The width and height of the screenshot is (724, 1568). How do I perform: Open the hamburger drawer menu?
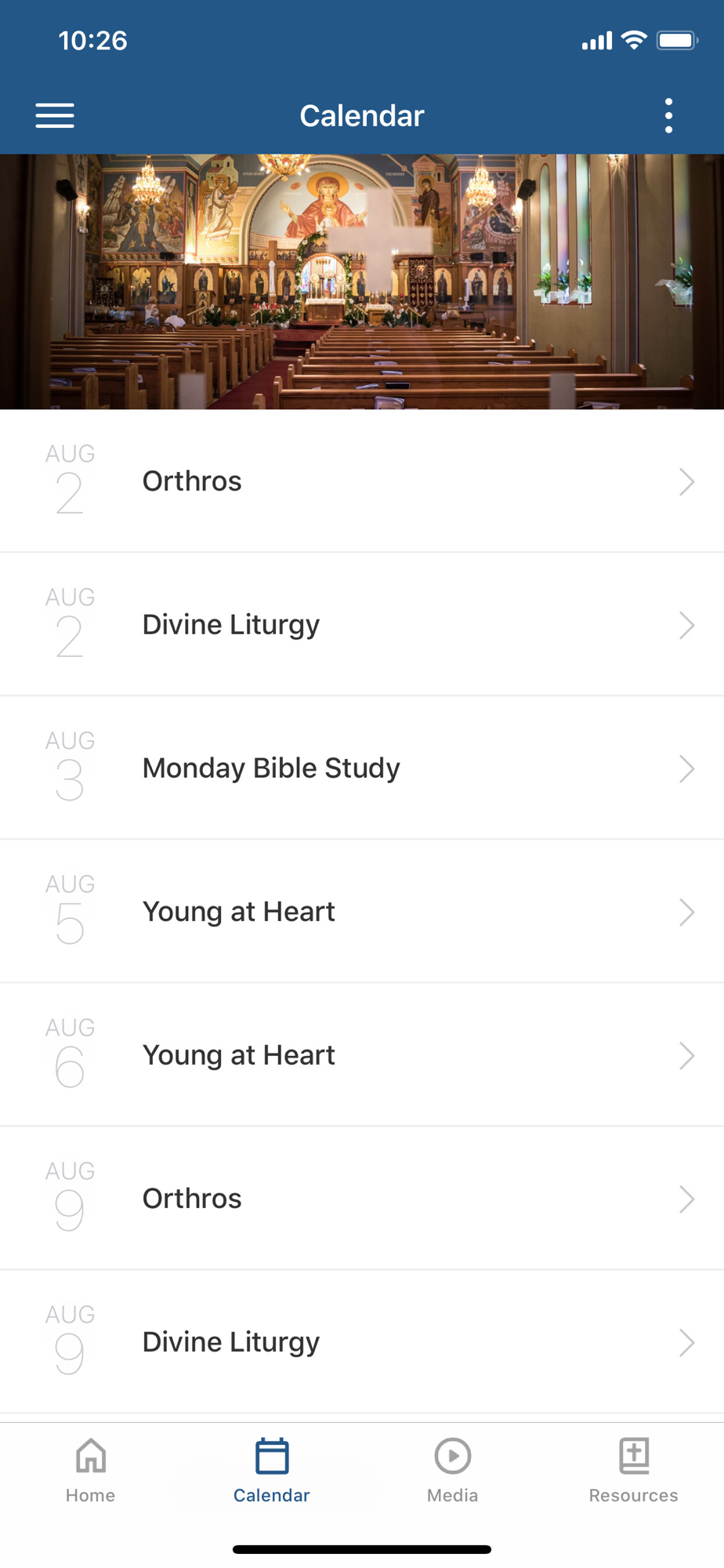click(x=55, y=116)
